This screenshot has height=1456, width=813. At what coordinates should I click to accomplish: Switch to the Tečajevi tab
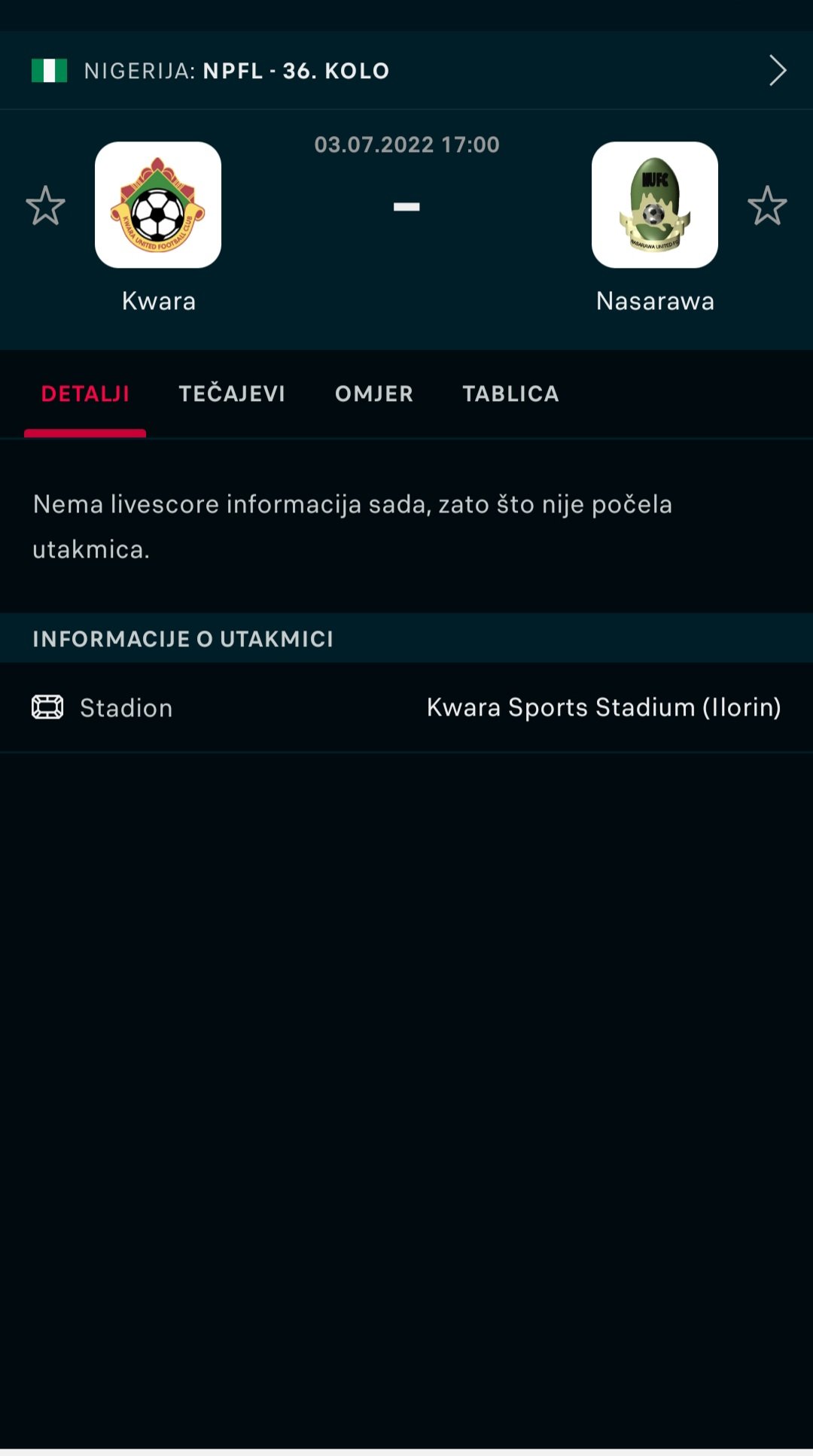click(x=232, y=394)
